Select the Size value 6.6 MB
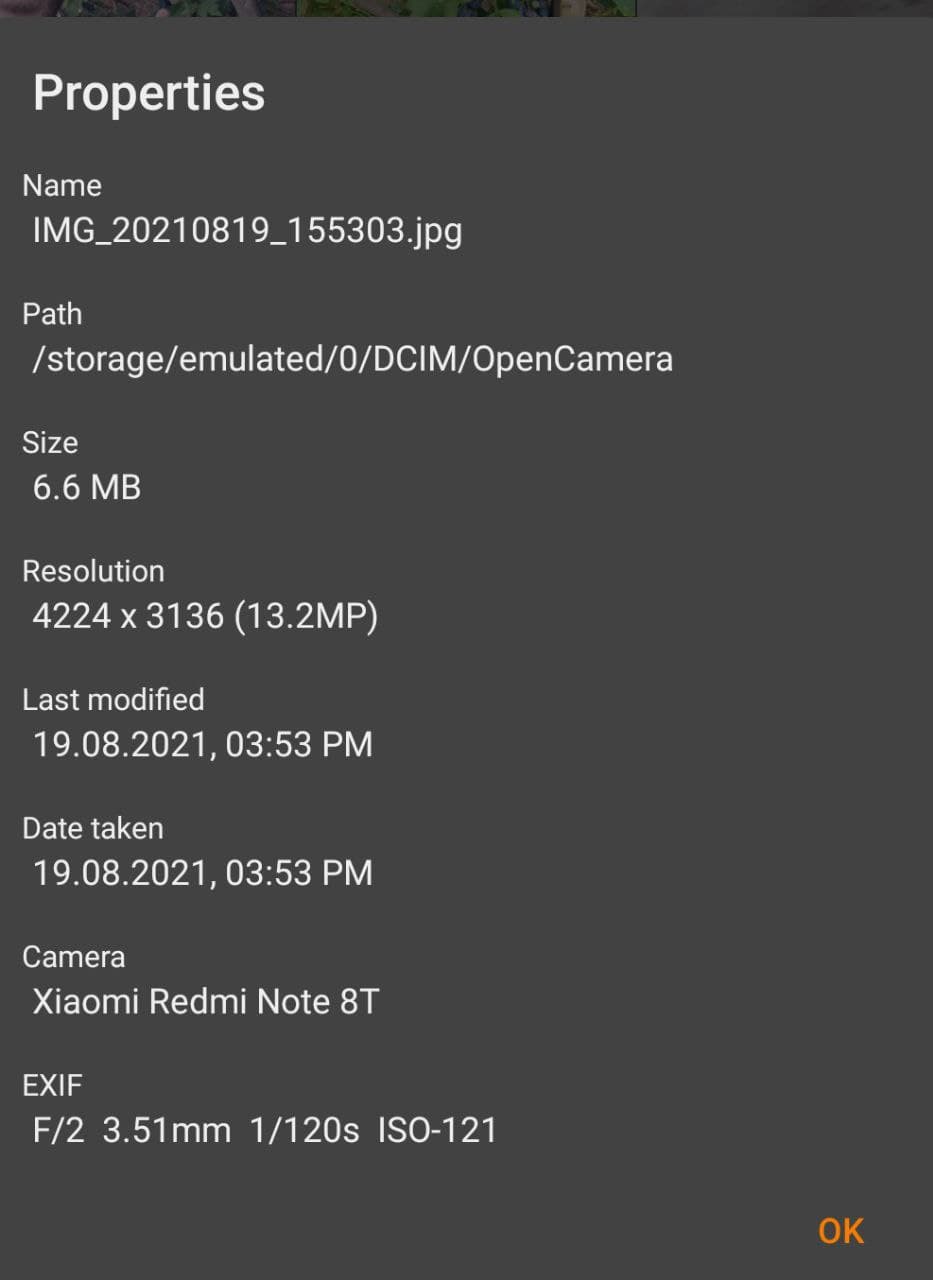Image resolution: width=933 pixels, height=1280 pixels. coord(88,487)
